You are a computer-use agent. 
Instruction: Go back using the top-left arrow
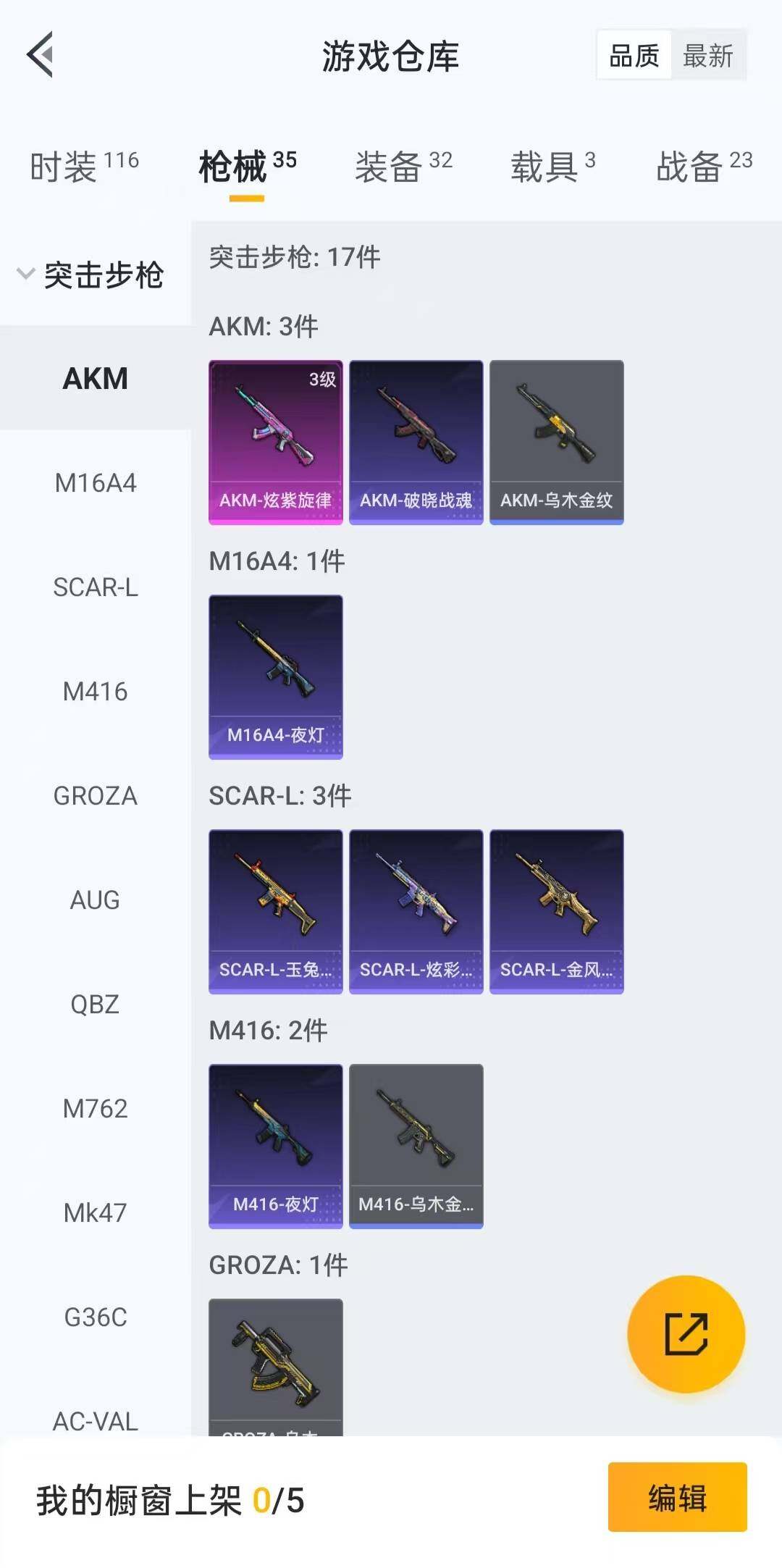pos(41,54)
